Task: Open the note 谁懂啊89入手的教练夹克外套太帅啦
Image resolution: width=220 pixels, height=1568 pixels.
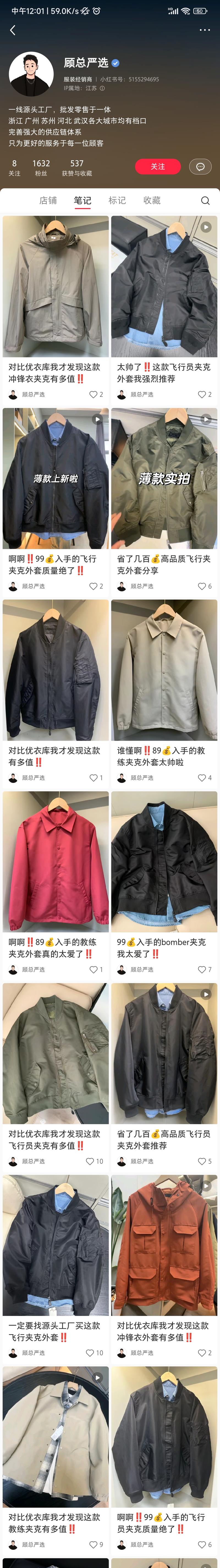Action: pyautogui.click(x=164, y=670)
